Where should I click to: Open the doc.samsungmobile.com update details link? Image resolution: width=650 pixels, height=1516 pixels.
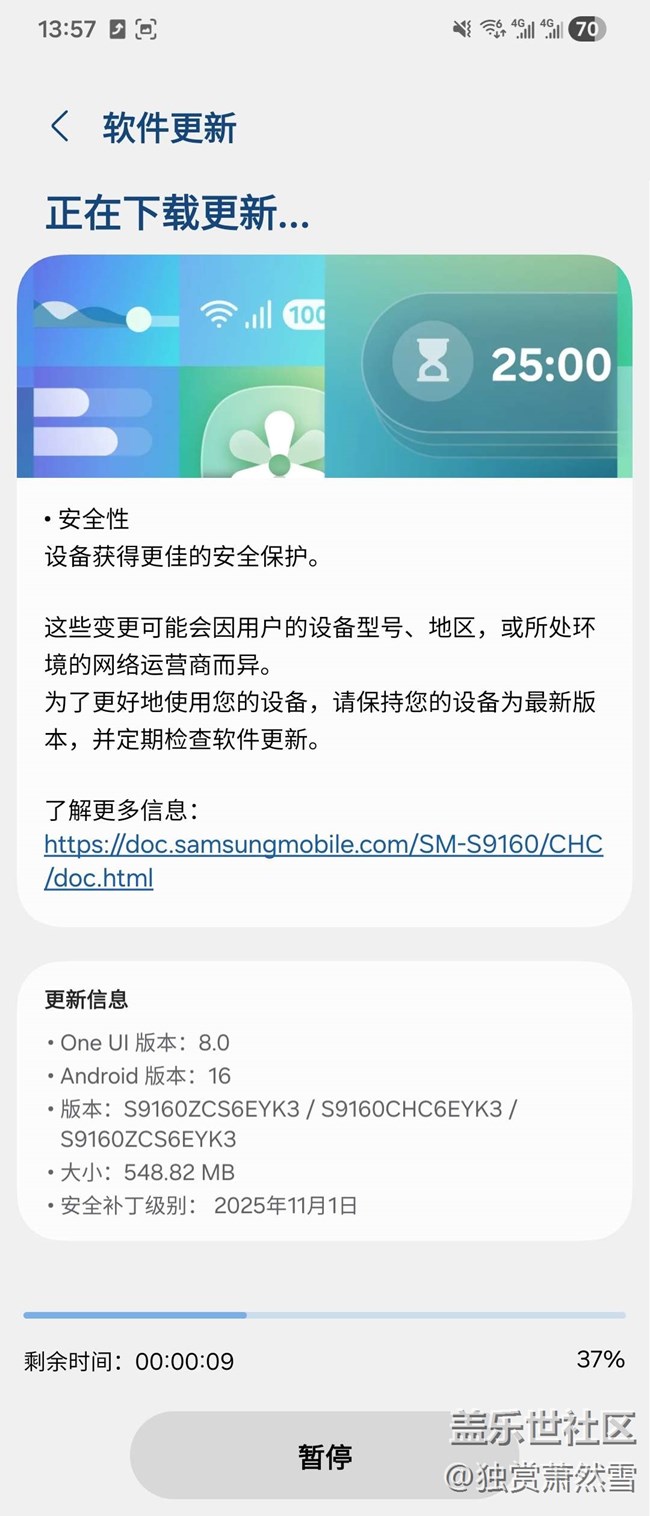pos(322,845)
